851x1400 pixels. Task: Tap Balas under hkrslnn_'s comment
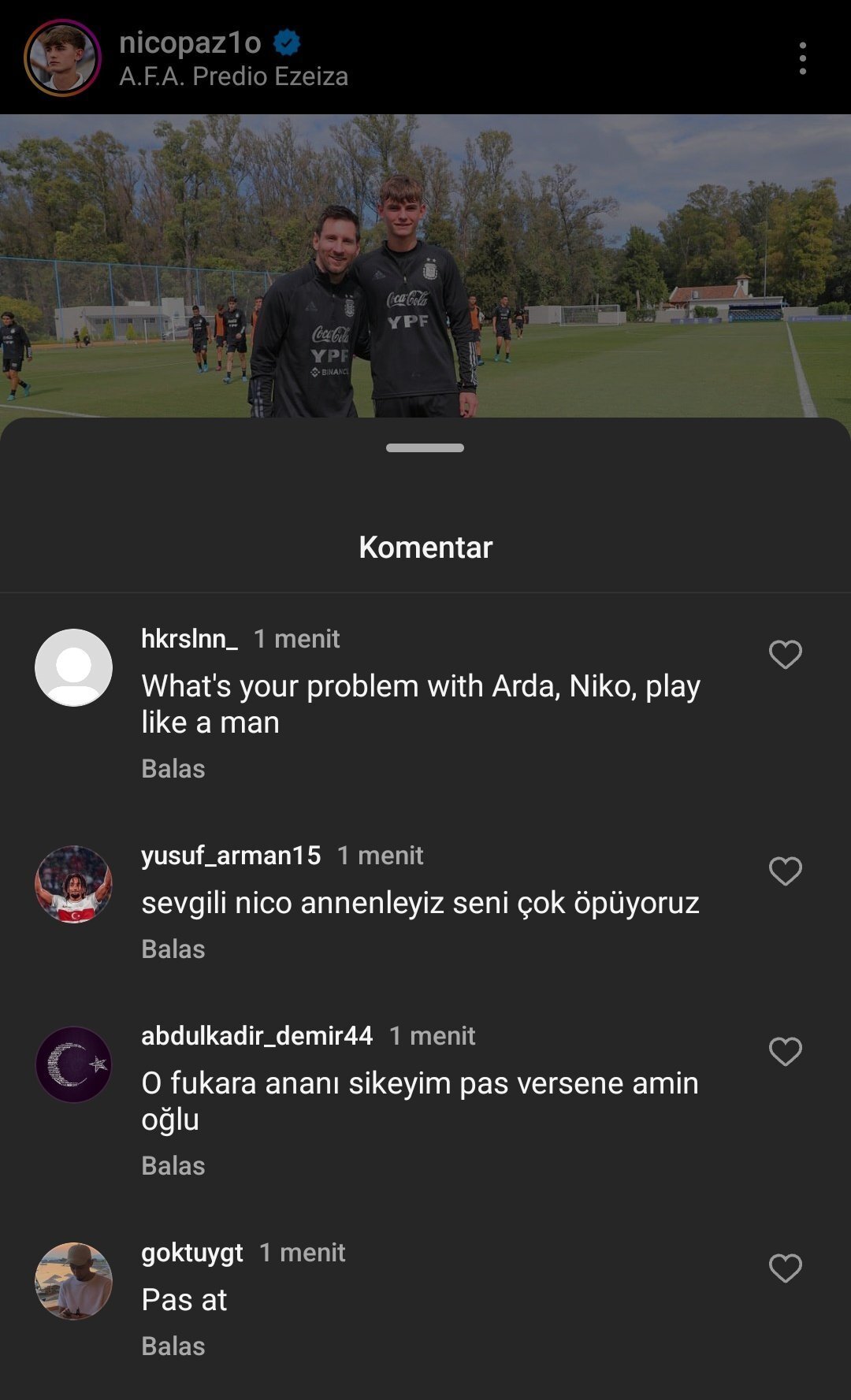point(173,768)
